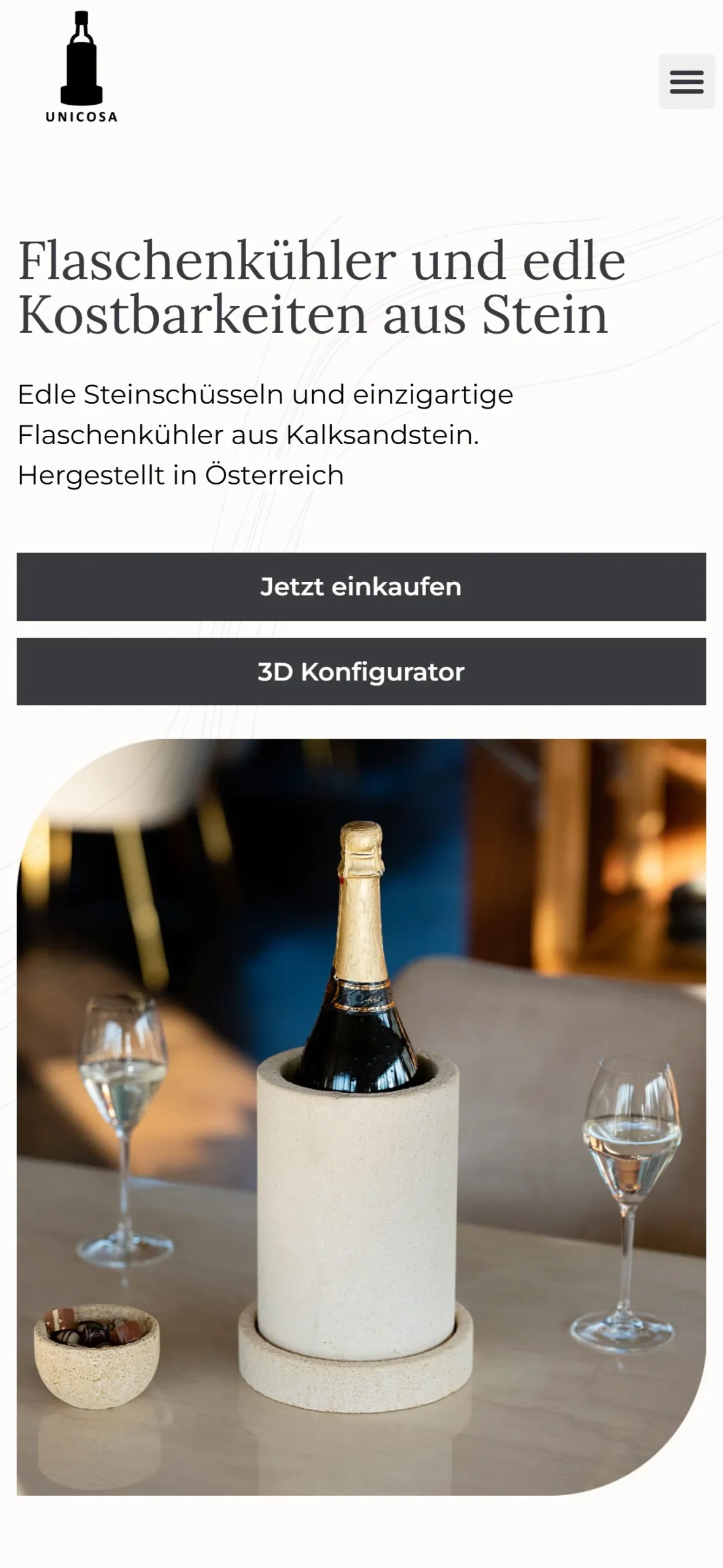
Task: Tap the Jetzt einkaufen button
Action: click(x=361, y=587)
